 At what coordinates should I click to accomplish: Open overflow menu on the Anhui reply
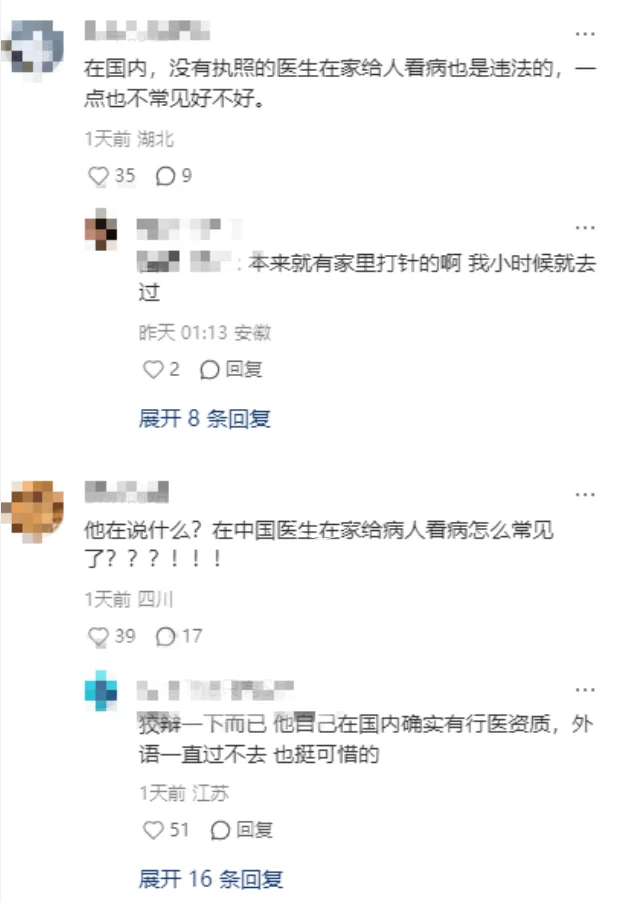tap(586, 227)
